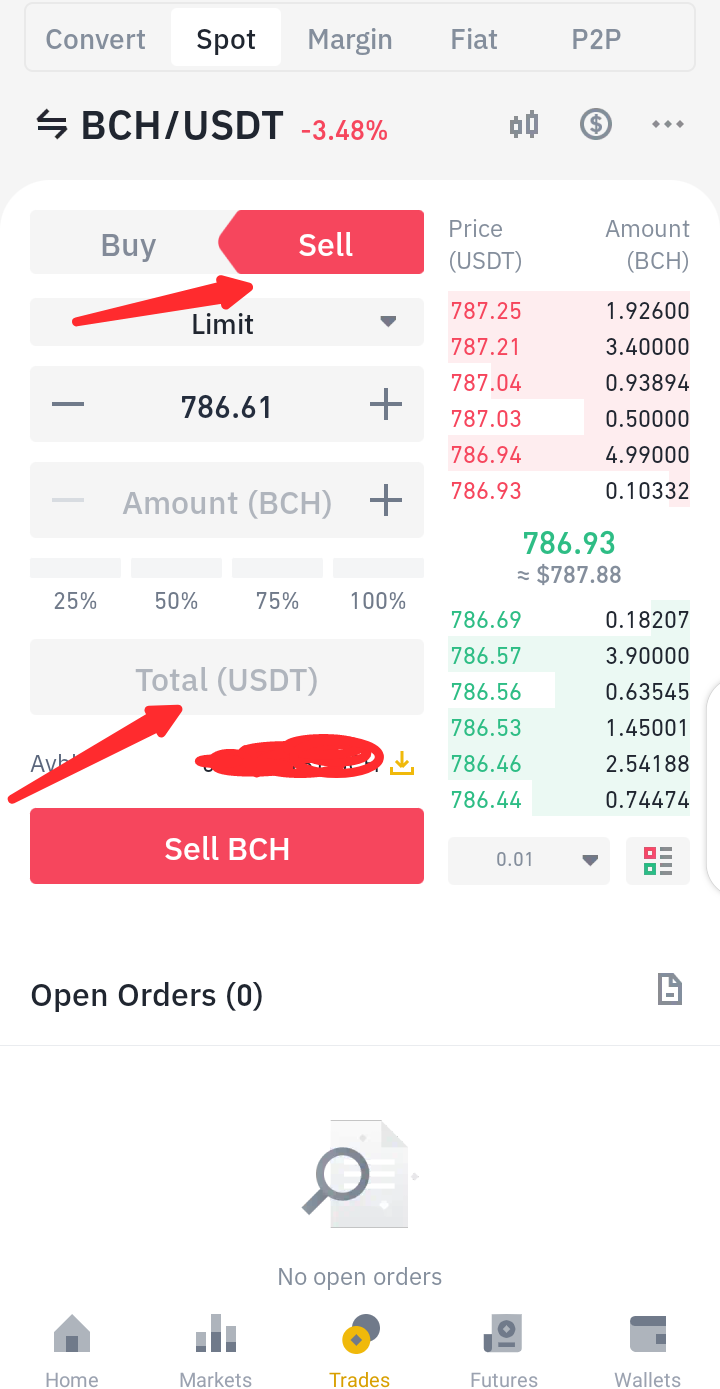
Task: Choose the 100% amount option
Action: [378, 588]
